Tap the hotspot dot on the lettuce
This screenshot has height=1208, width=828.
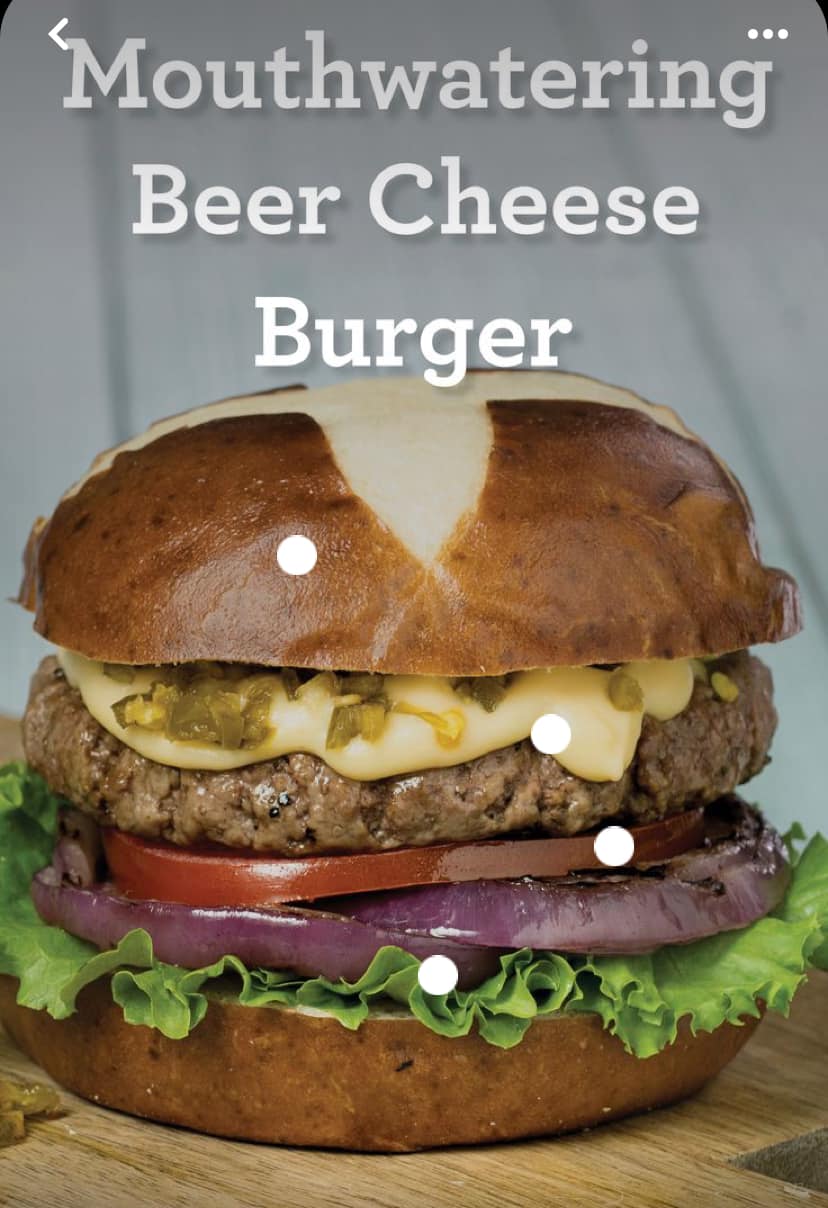[438, 975]
